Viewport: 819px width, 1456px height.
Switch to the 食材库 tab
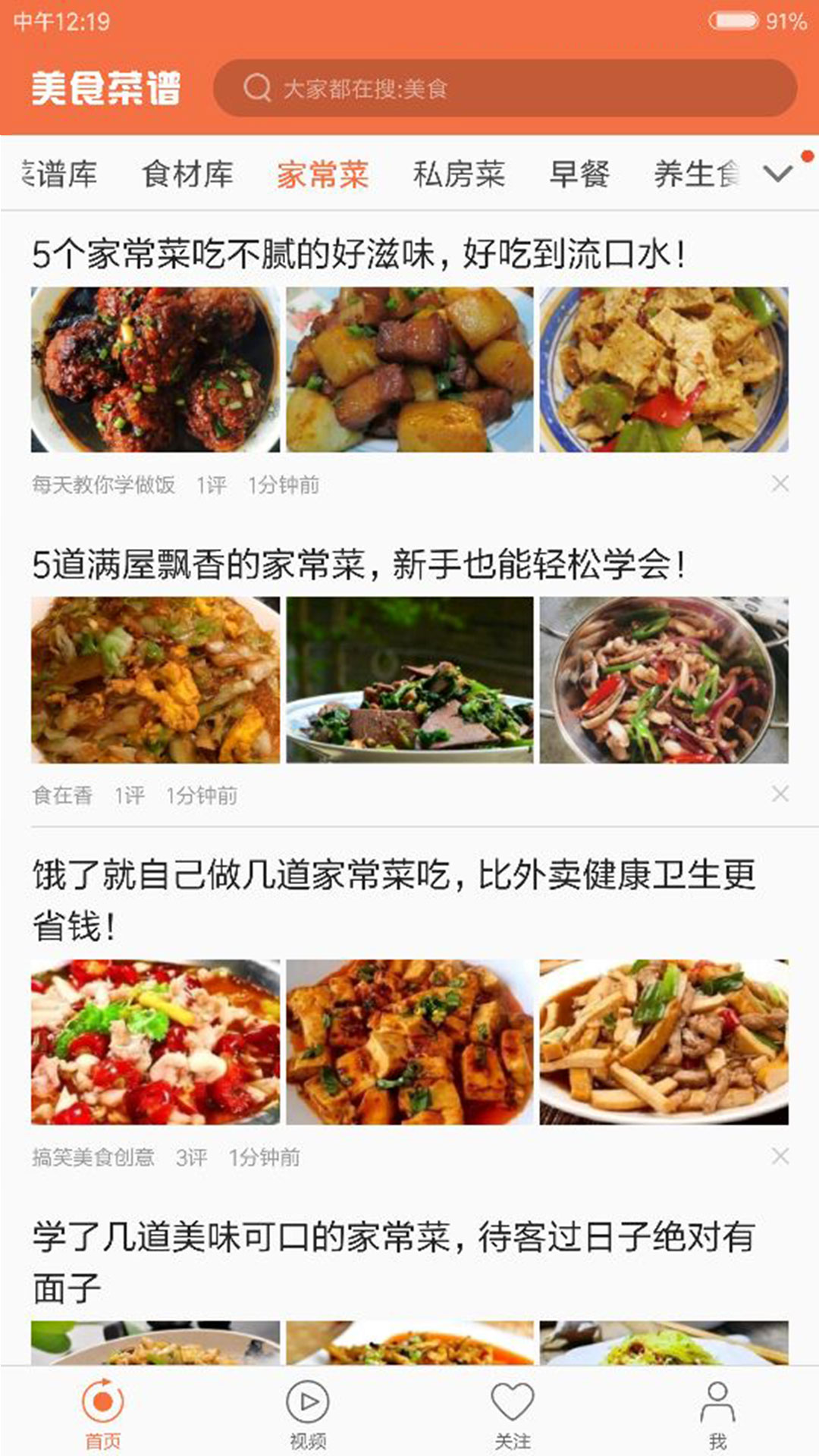pyautogui.click(x=187, y=174)
